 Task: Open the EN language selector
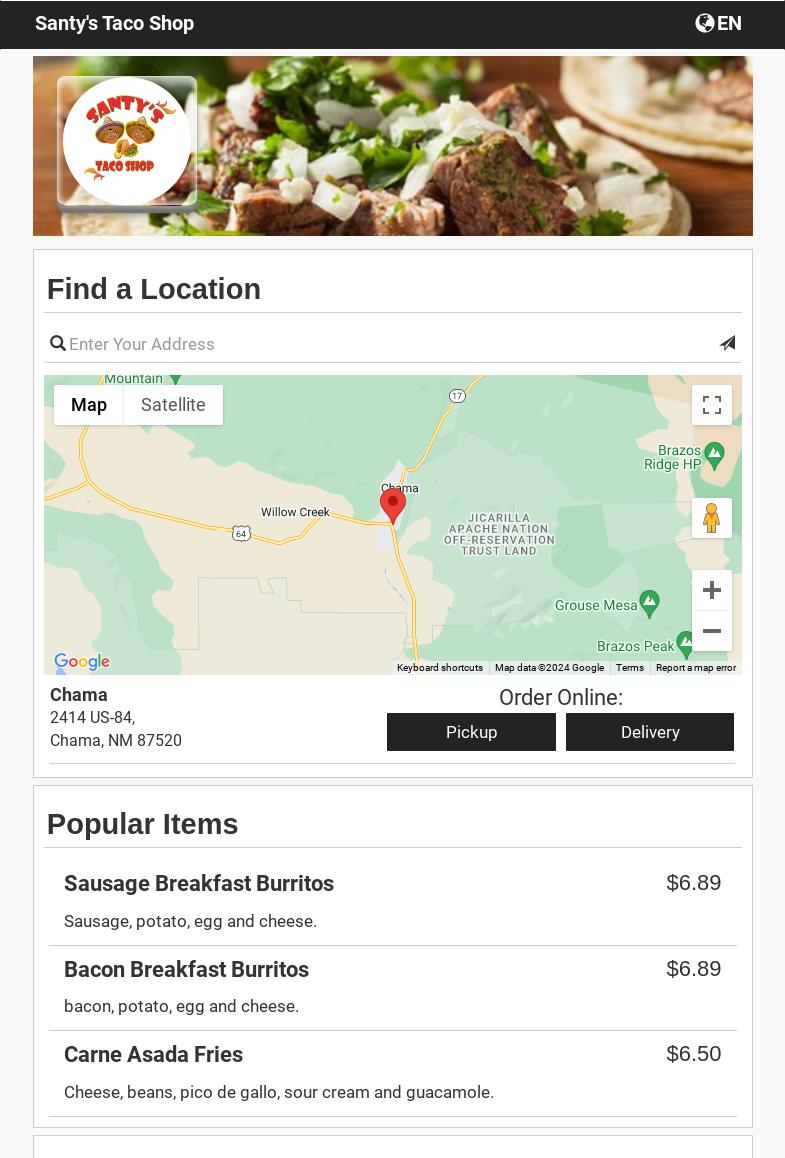click(x=718, y=23)
